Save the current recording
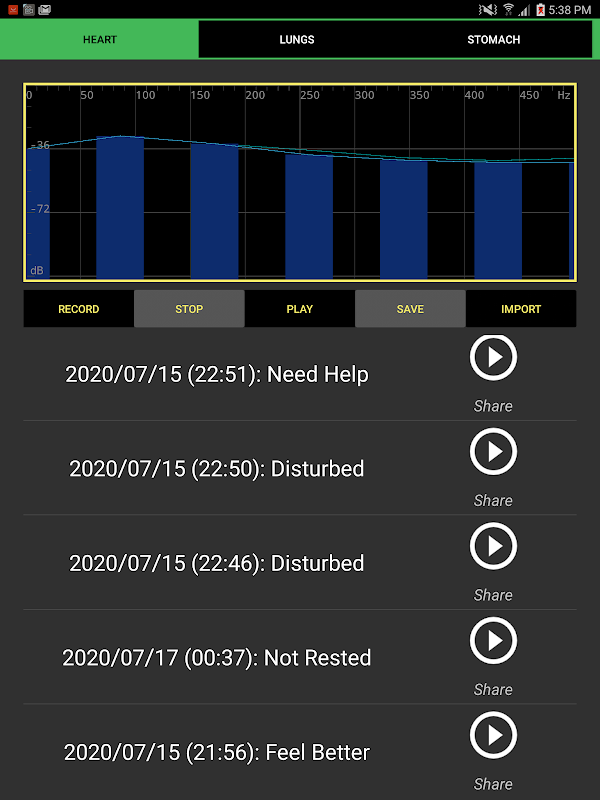The width and height of the screenshot is (600, 800). pos(410,309)
